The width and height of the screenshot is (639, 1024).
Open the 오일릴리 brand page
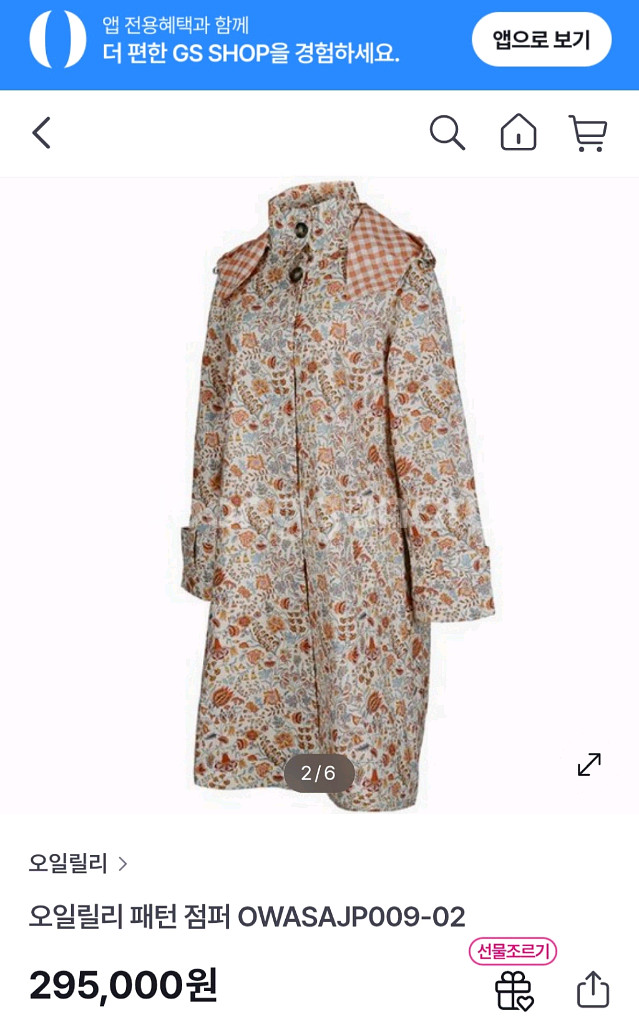point(78,864)
